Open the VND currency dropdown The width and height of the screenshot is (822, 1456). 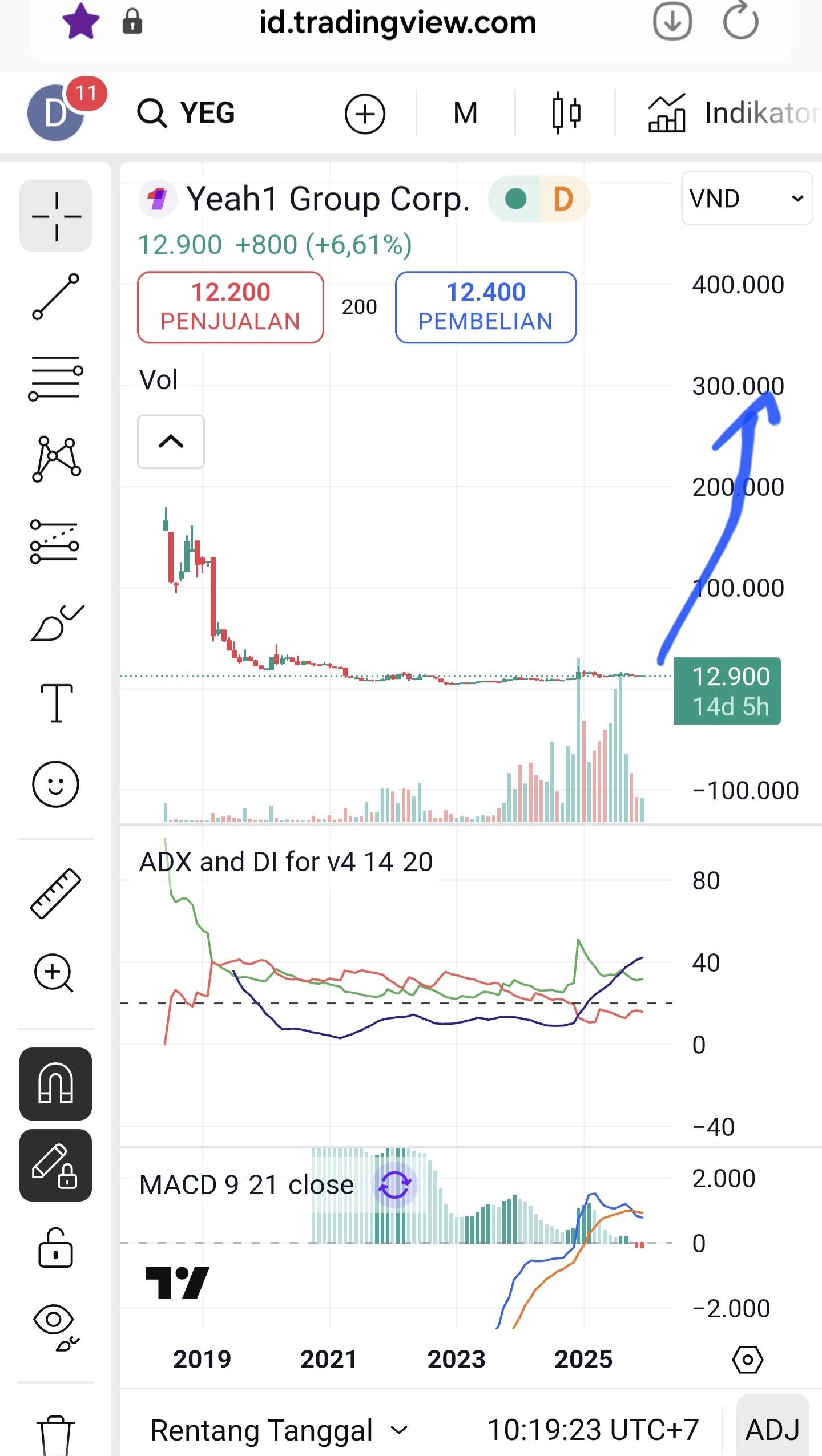pos(746,199)
